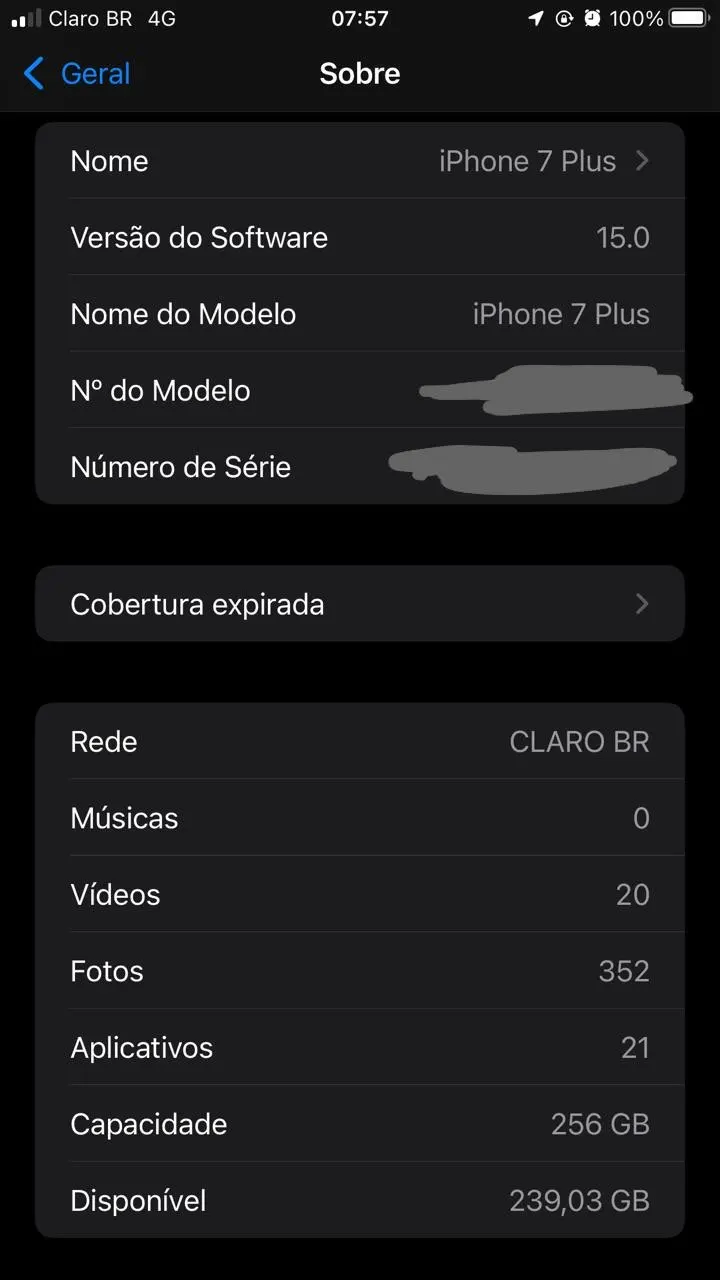Open Cobertura expirada details
This screenshot has height=1280, width=720.
click(360, 604)
